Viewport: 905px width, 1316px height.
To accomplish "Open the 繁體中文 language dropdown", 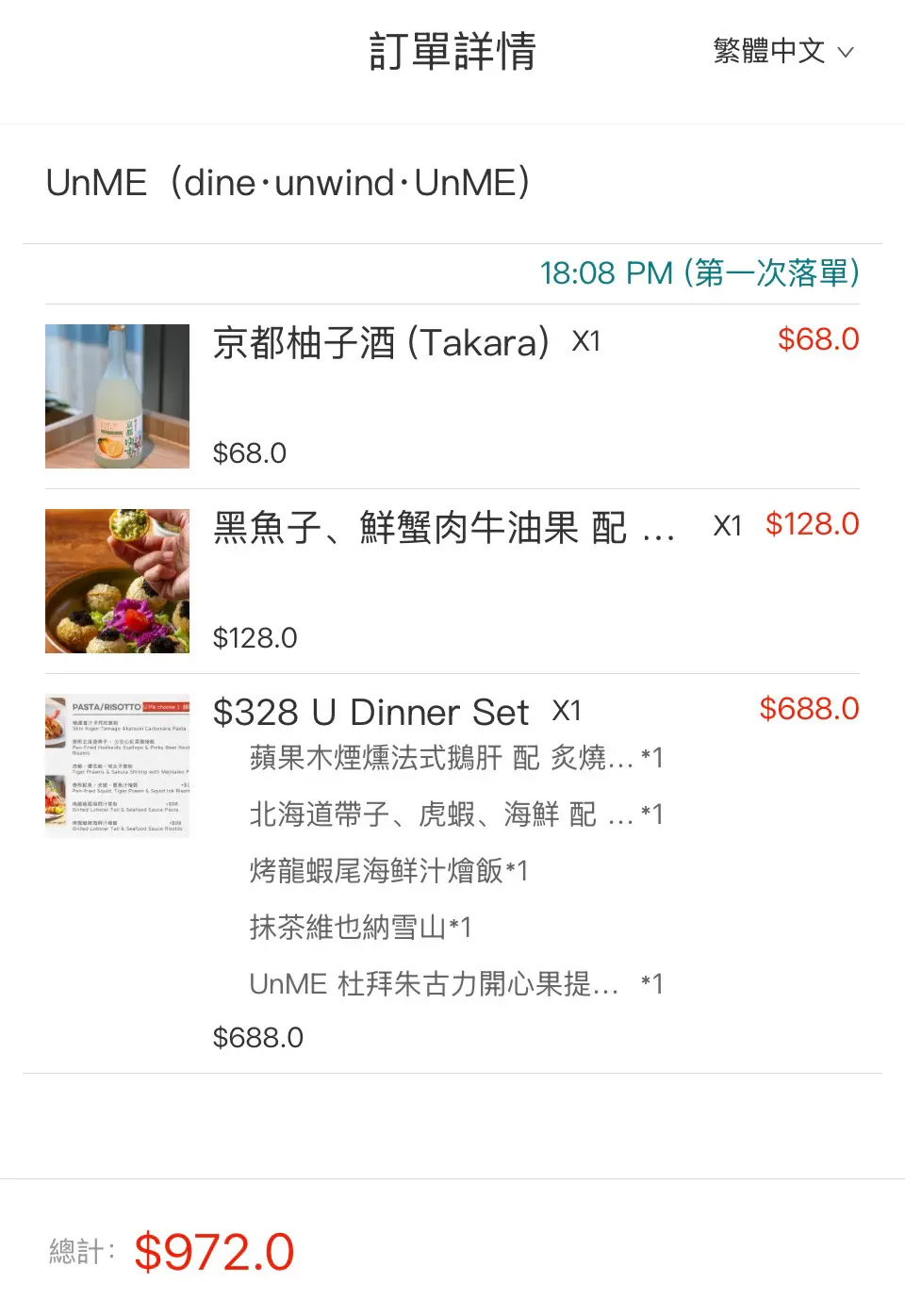I will tap(783, 51).
